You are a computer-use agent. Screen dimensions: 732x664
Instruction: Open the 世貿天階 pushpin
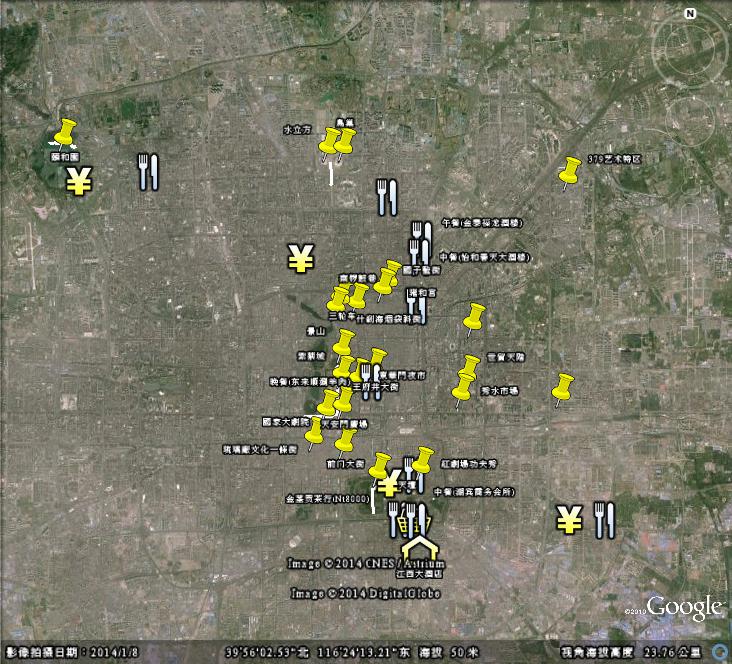(468, 368)
